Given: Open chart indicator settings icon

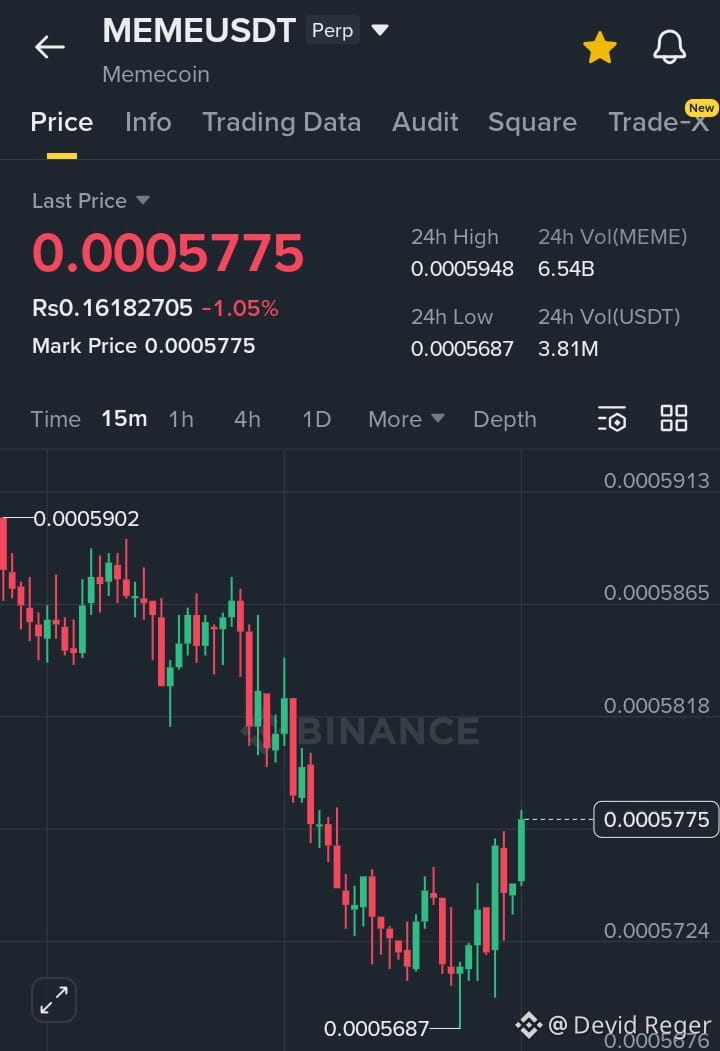Looking at the screenshot, I should click(x=612, y=419).
